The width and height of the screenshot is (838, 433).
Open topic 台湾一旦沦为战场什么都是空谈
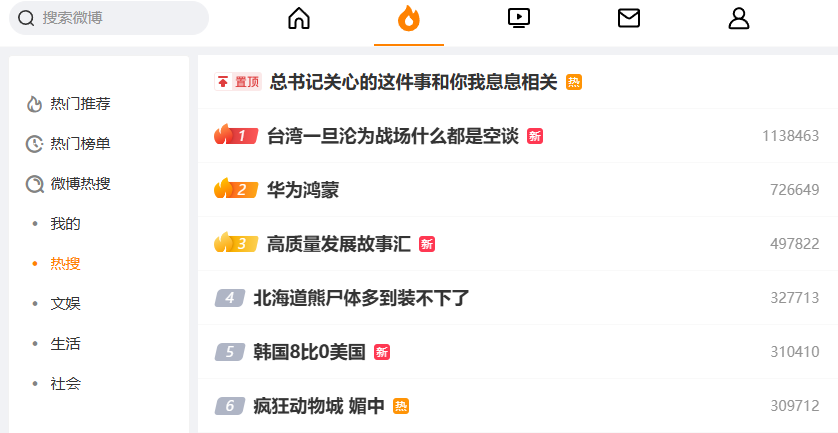(392, 136)
